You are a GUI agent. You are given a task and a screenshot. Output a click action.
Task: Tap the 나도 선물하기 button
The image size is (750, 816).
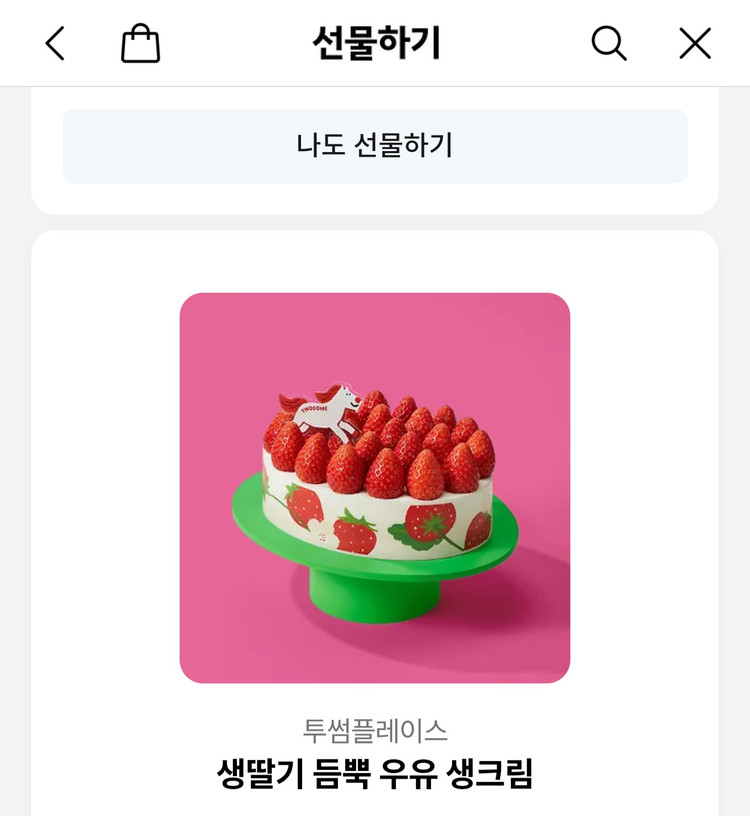pyautogui.click(x=375, y=146)
